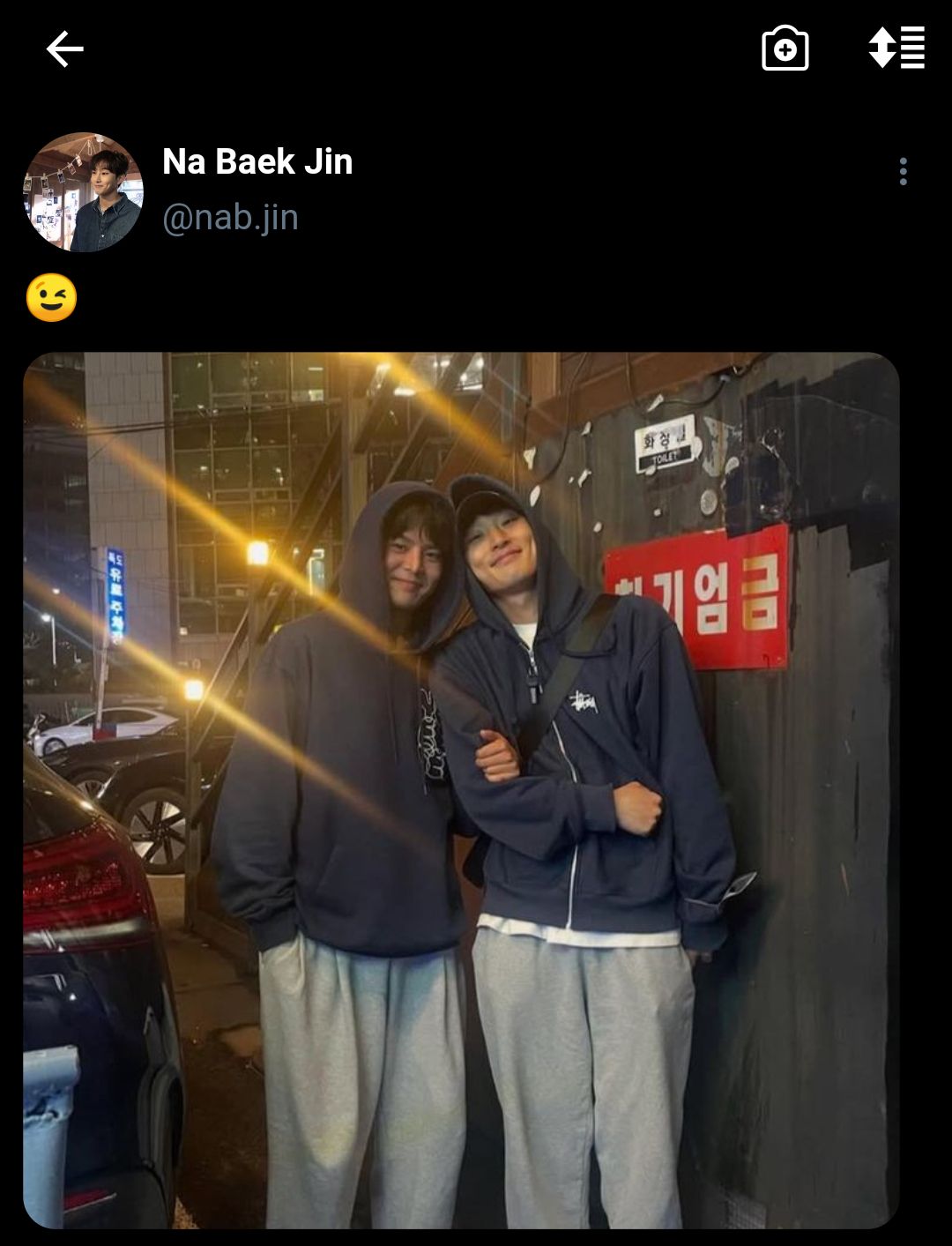
Task: View the posted photo full screen
Action: click(461, 789)
